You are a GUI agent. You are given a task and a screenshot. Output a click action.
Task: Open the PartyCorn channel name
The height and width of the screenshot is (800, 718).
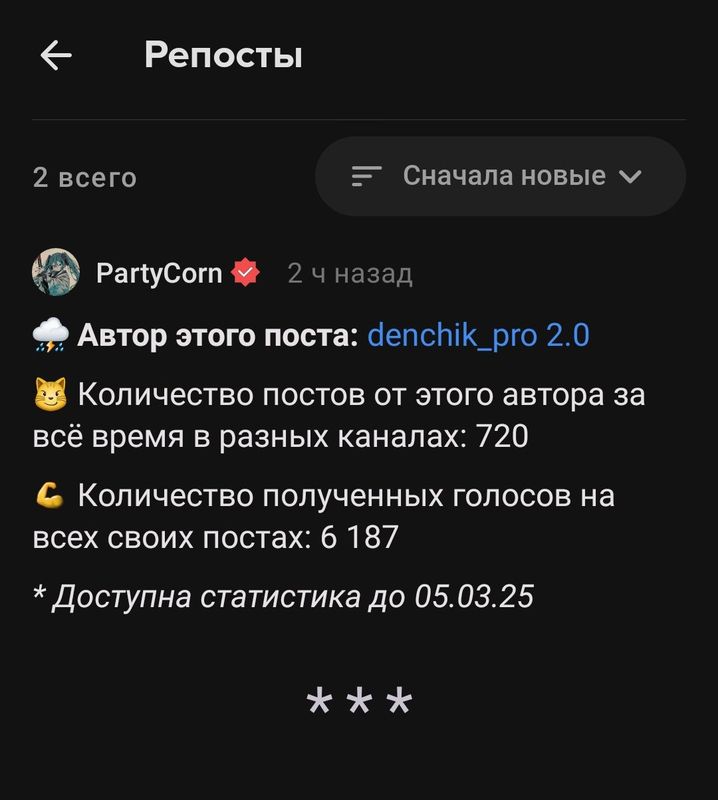[x=159, y=273]
